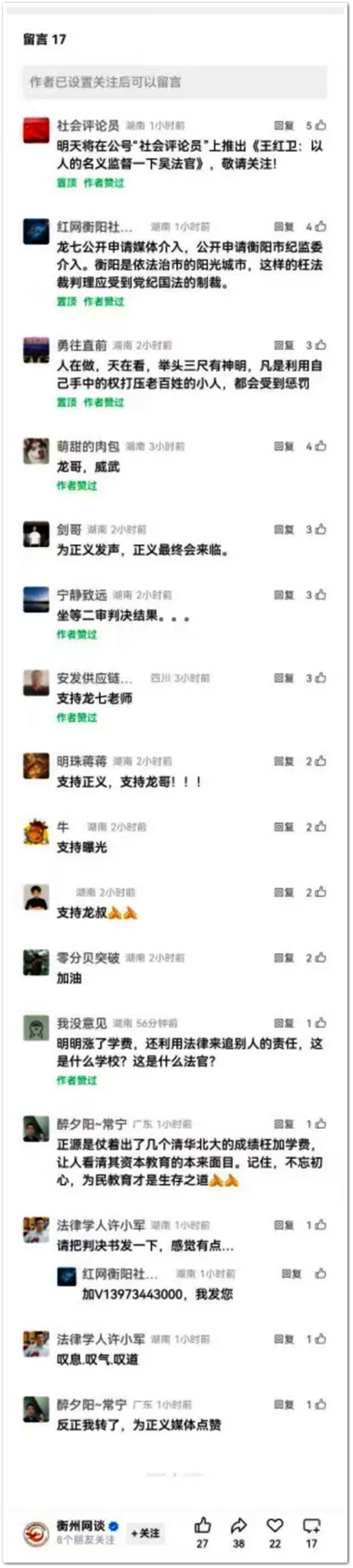Tap the comment input field
Screen dimensions: 353x1568
175,82
